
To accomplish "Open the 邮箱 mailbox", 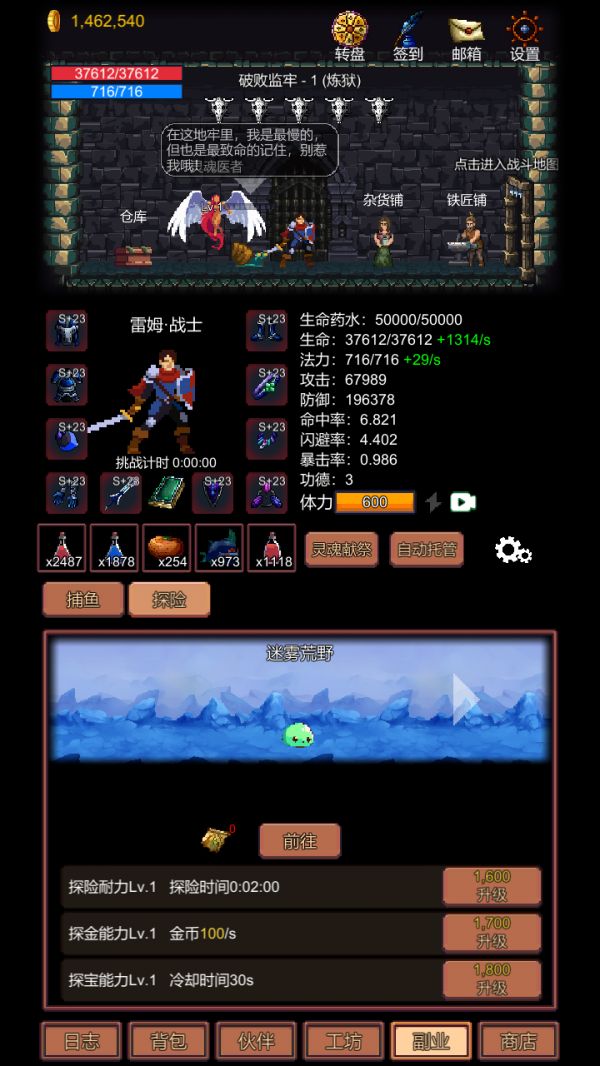I will [x=466, y=36].
